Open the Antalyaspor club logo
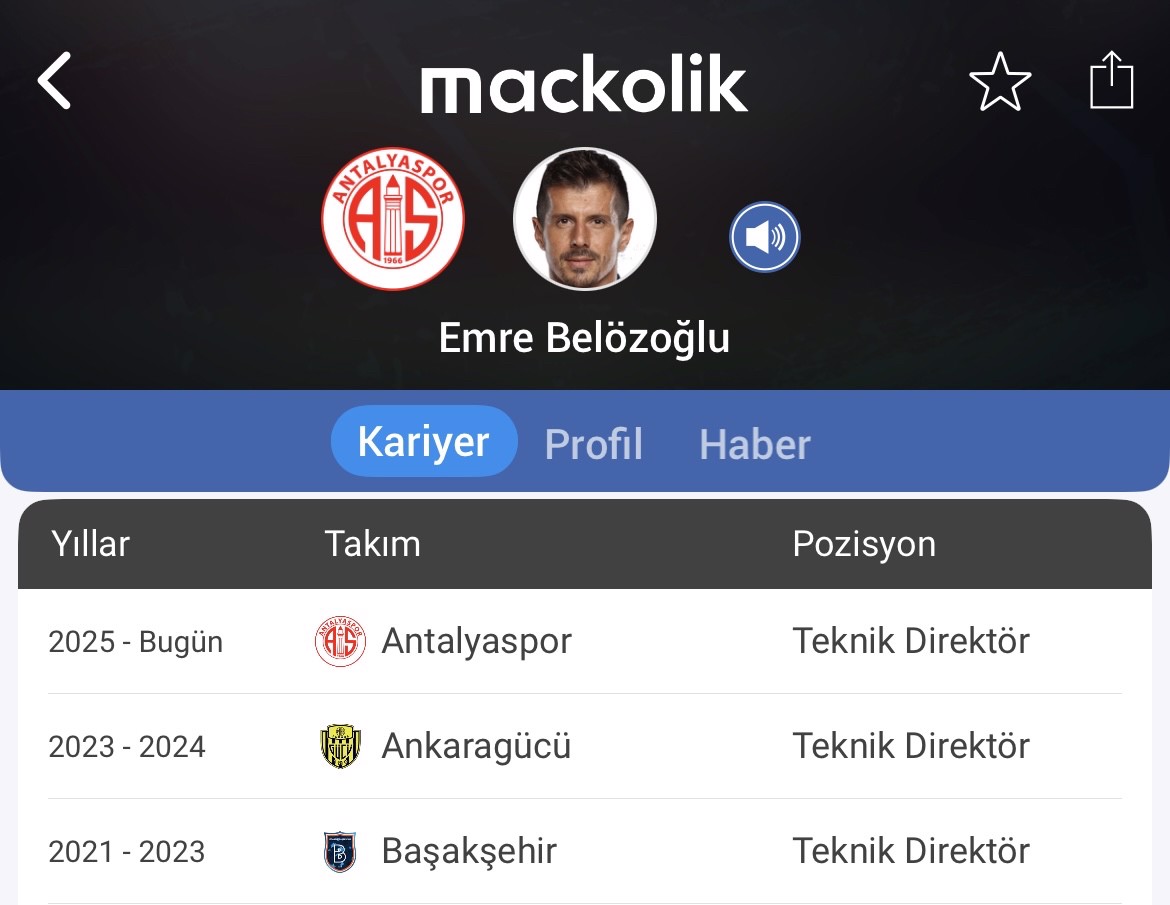Image resolution: width=1170 pixels, height=905 pixels. pos(393,219)
